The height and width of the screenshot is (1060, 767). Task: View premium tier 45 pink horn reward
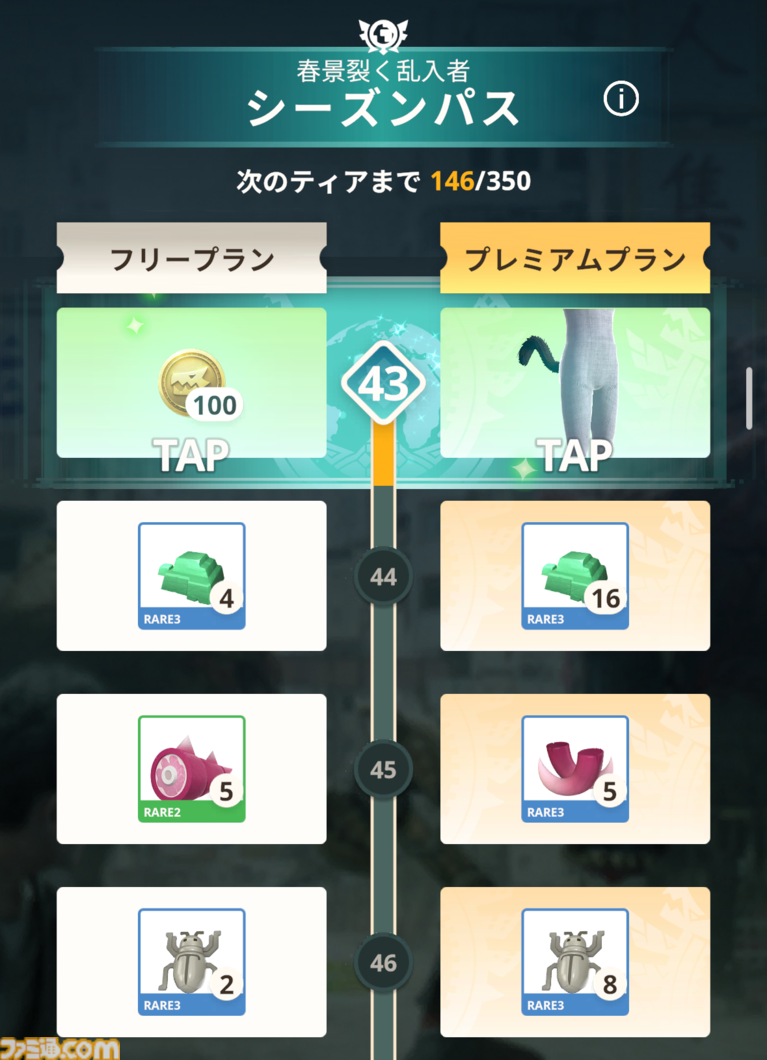[x=575, y=769]
